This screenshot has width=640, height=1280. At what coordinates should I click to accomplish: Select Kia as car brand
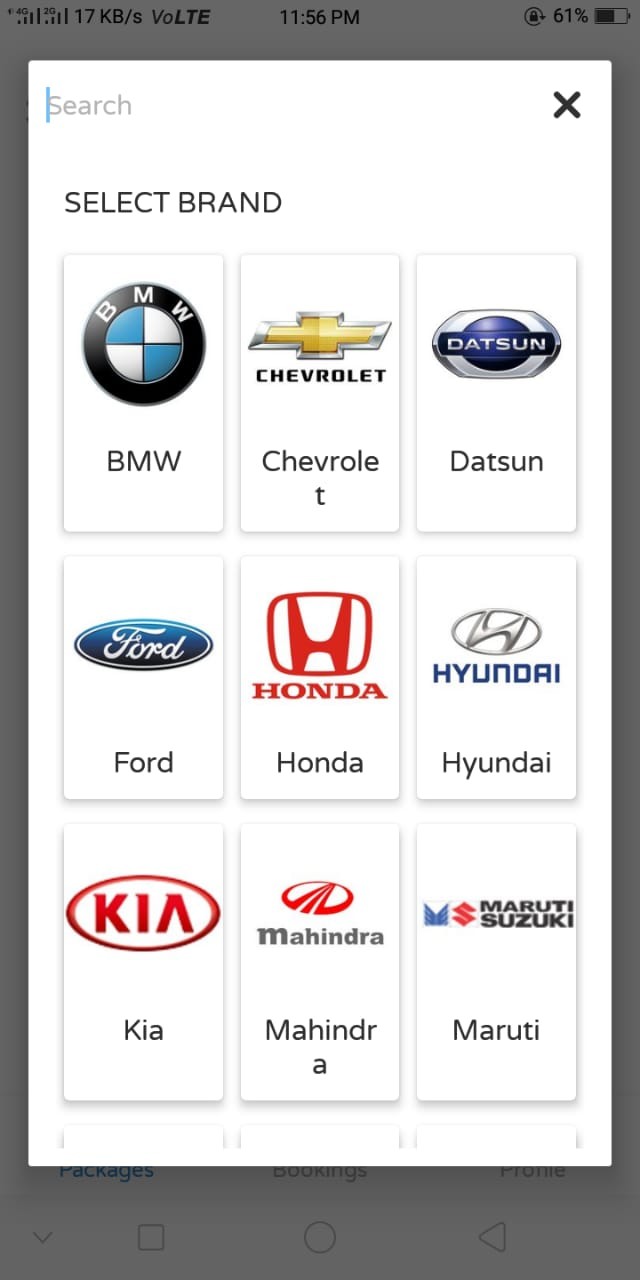(143, 961)
